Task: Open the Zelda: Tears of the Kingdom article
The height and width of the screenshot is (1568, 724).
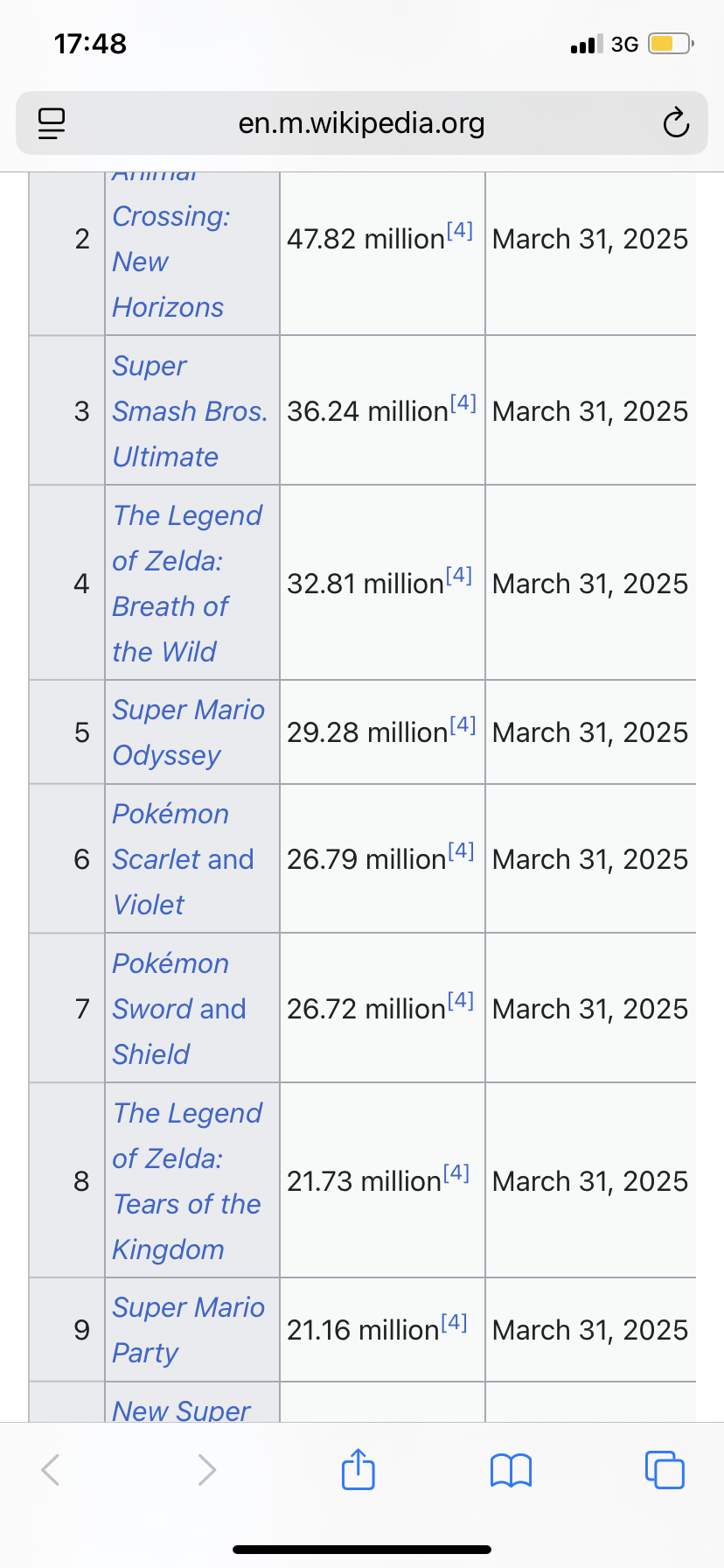Action: click(187, 1181)
